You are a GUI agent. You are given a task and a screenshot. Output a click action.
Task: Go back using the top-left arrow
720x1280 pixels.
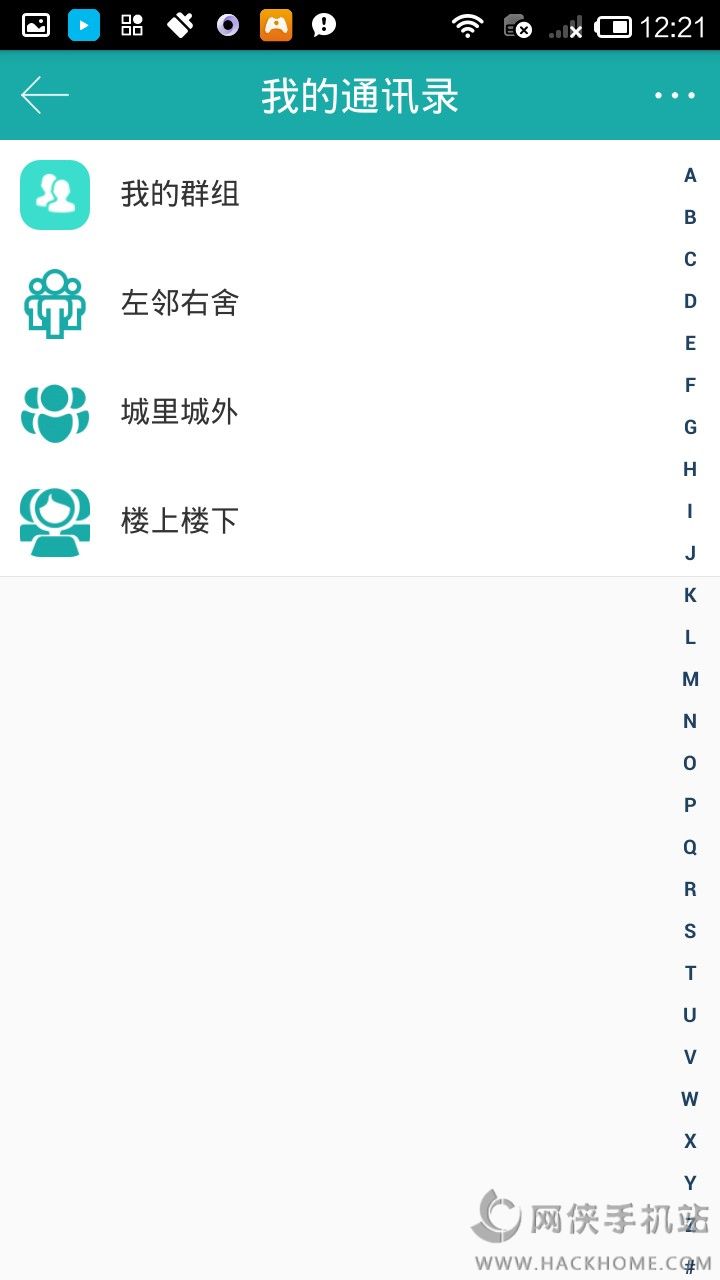pos(45,96)
